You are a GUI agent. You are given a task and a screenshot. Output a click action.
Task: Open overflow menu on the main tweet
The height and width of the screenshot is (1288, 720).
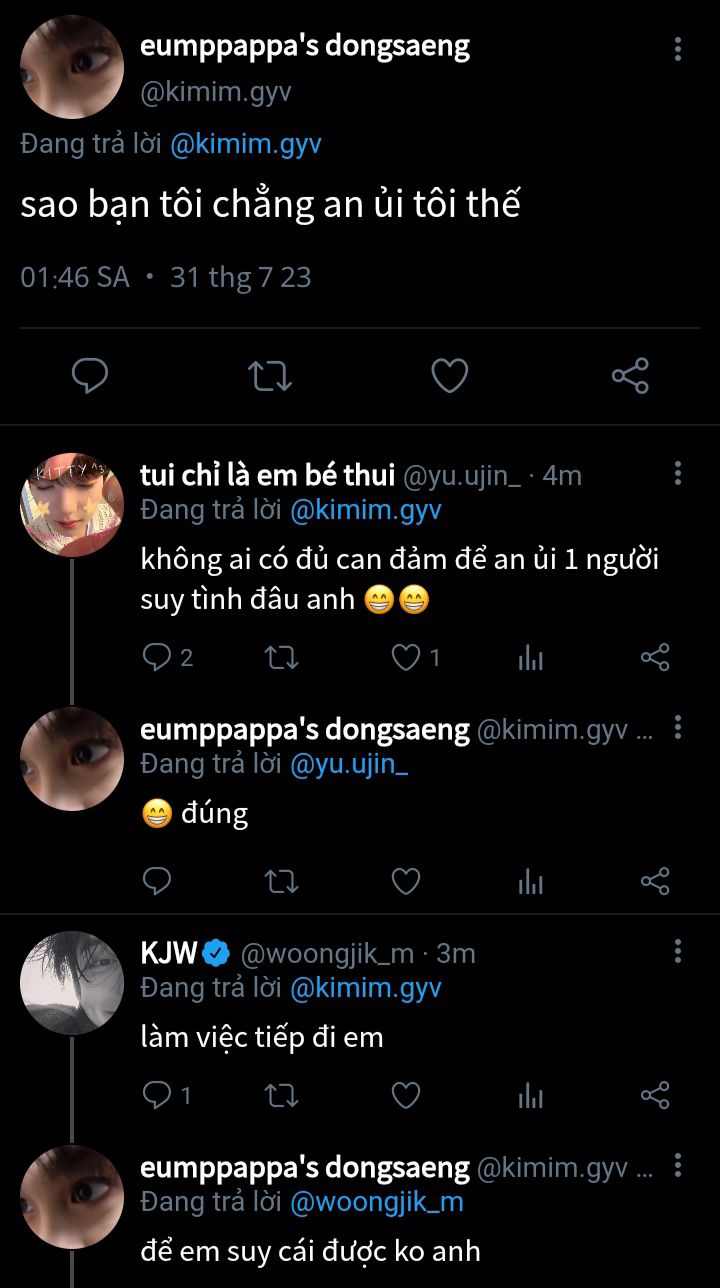(678, 49)
